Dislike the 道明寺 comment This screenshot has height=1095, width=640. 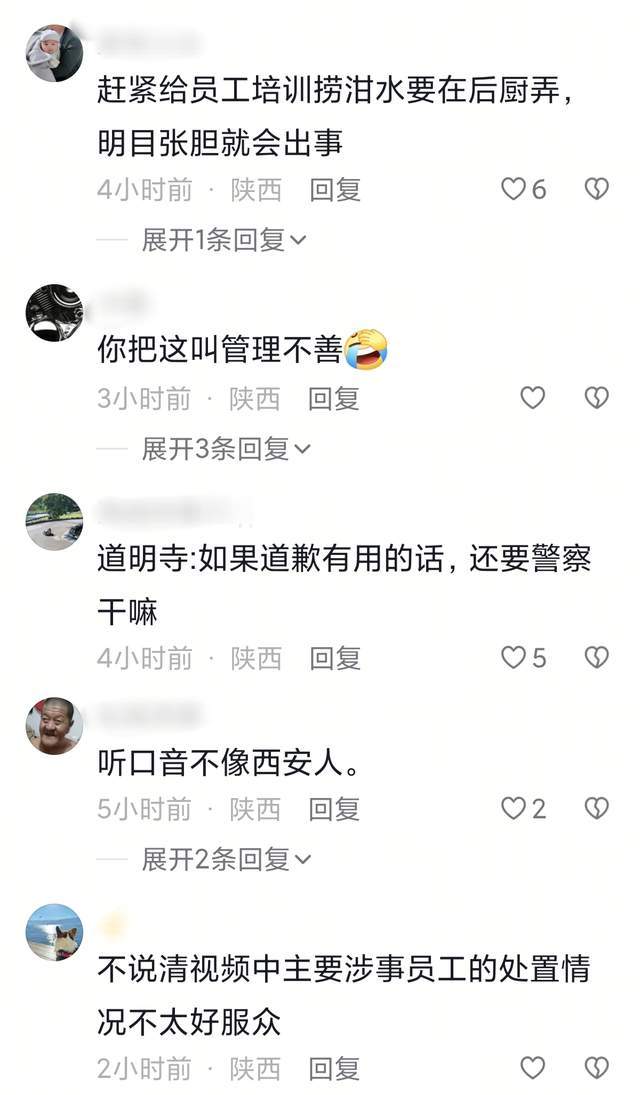(x=596, y=657)
